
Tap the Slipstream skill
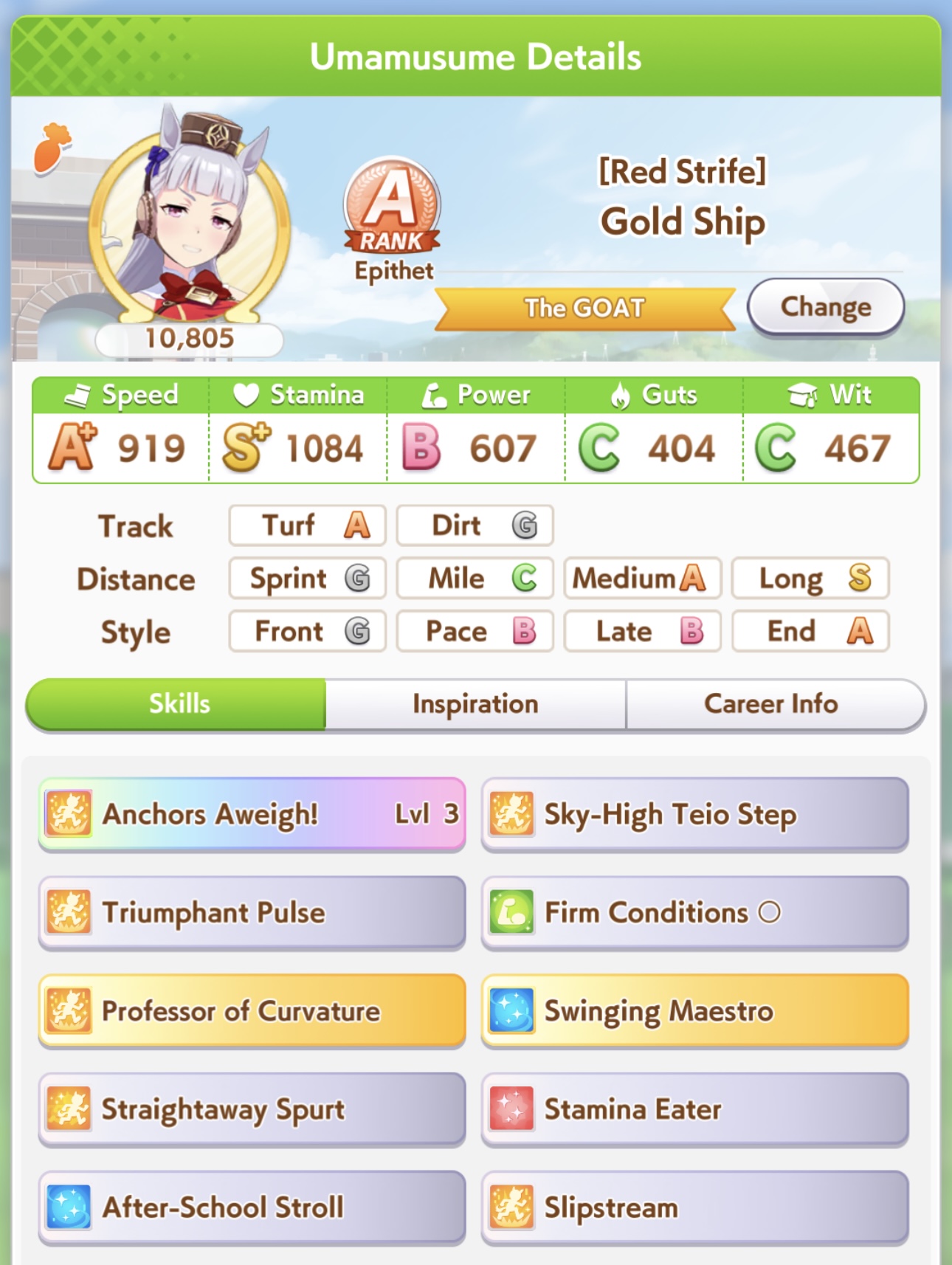(694, 1207)
